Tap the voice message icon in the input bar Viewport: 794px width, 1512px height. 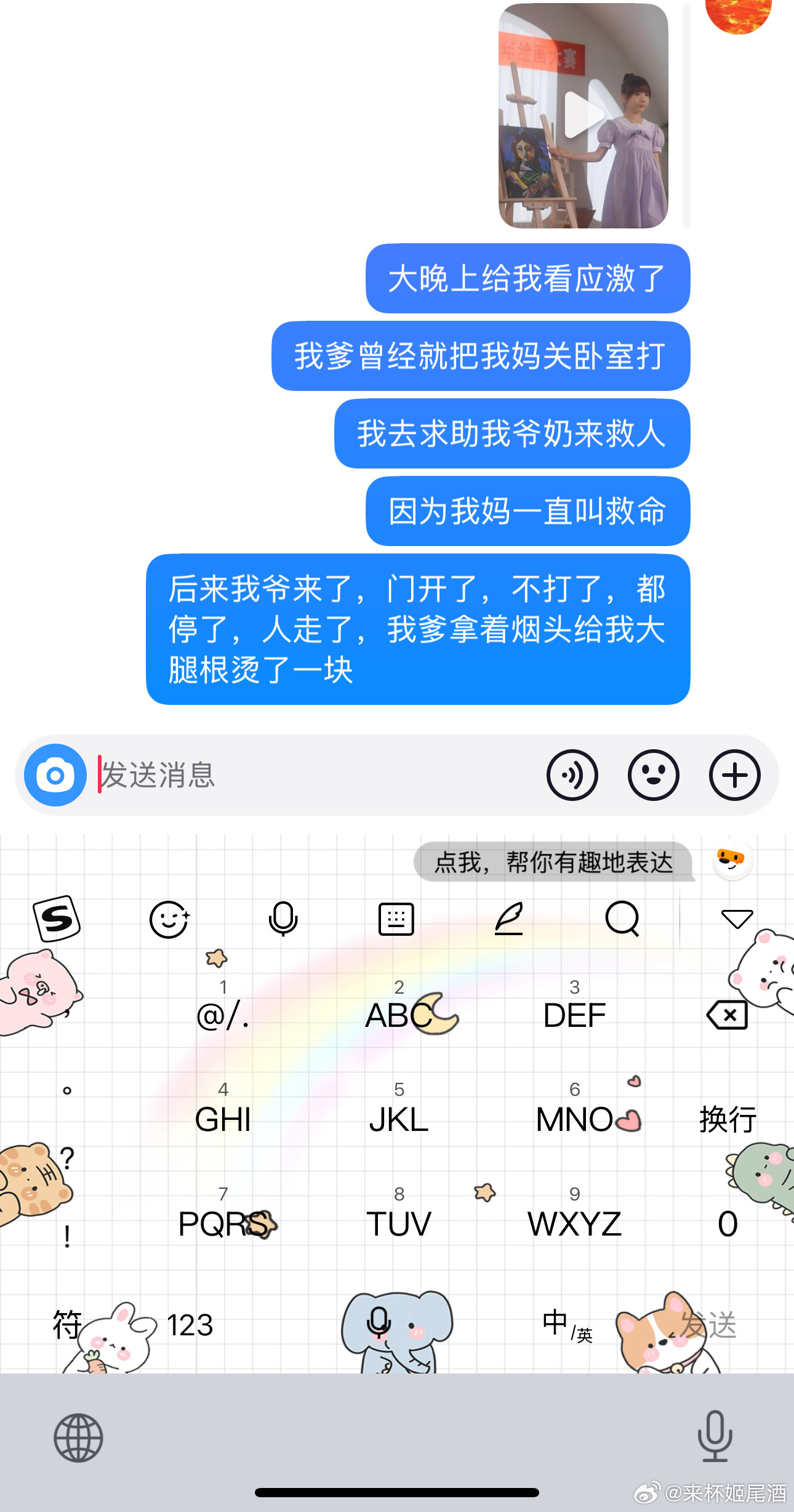tap(572, 775)
